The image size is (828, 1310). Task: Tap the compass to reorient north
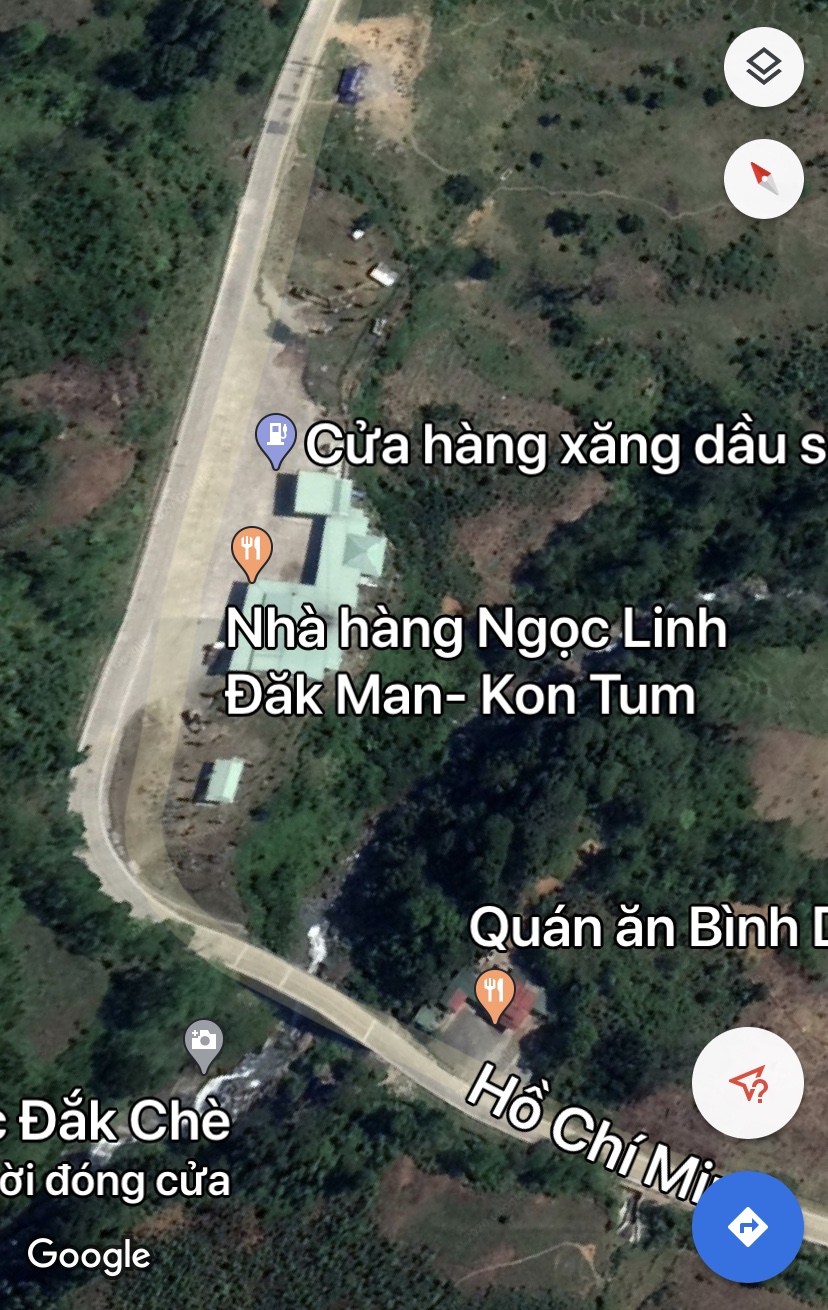(x=763, y=179)
